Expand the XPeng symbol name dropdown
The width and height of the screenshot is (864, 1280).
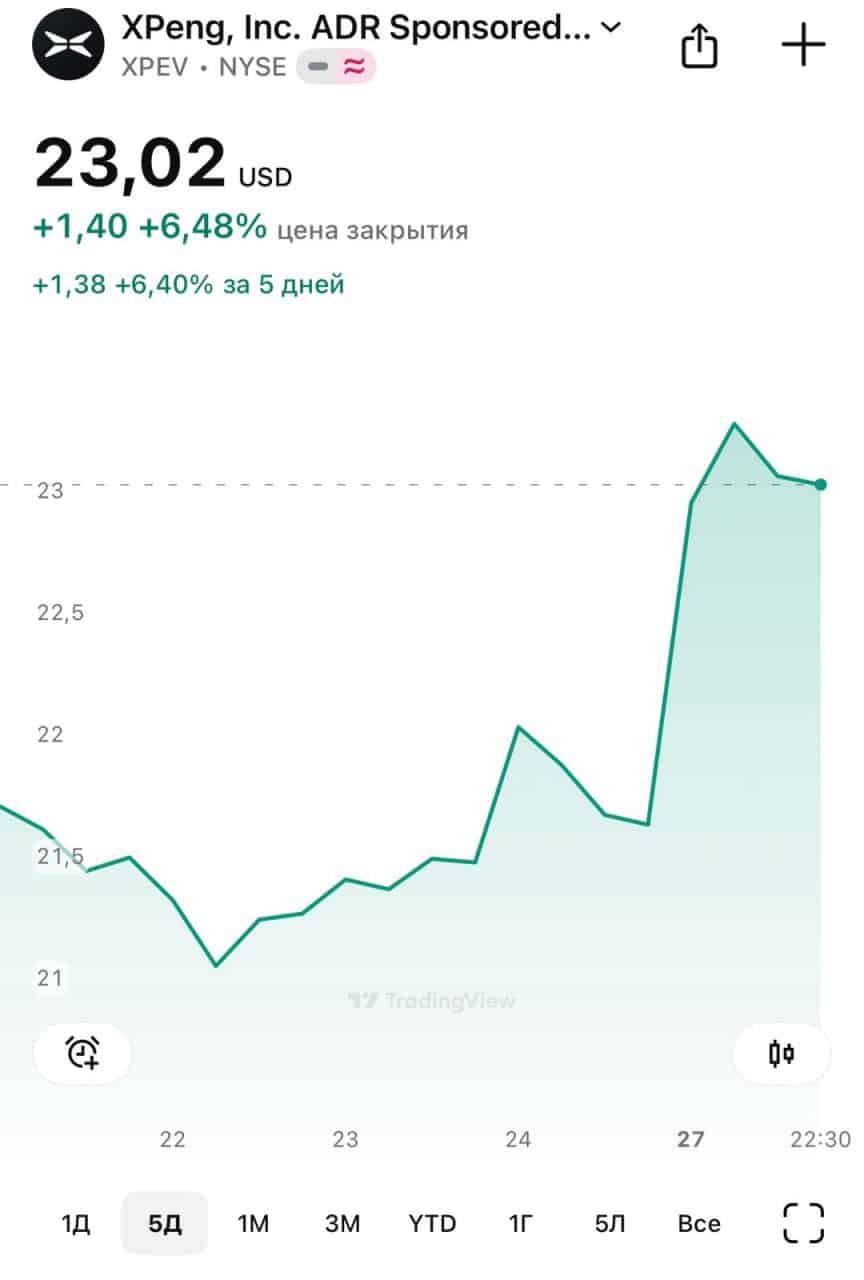click(x=610, y=28)
